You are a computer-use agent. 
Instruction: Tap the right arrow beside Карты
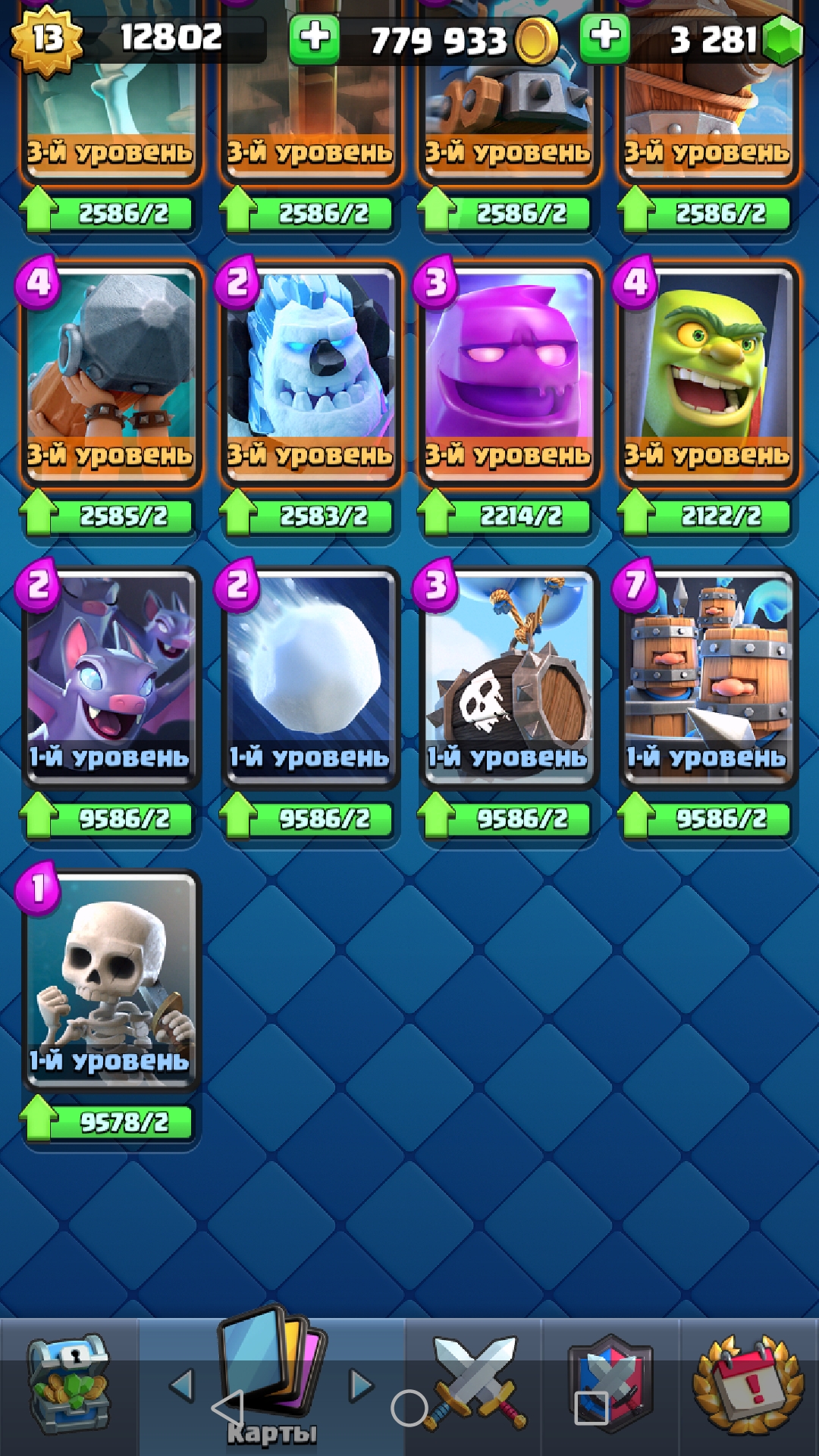click(x=361, y=1386)
